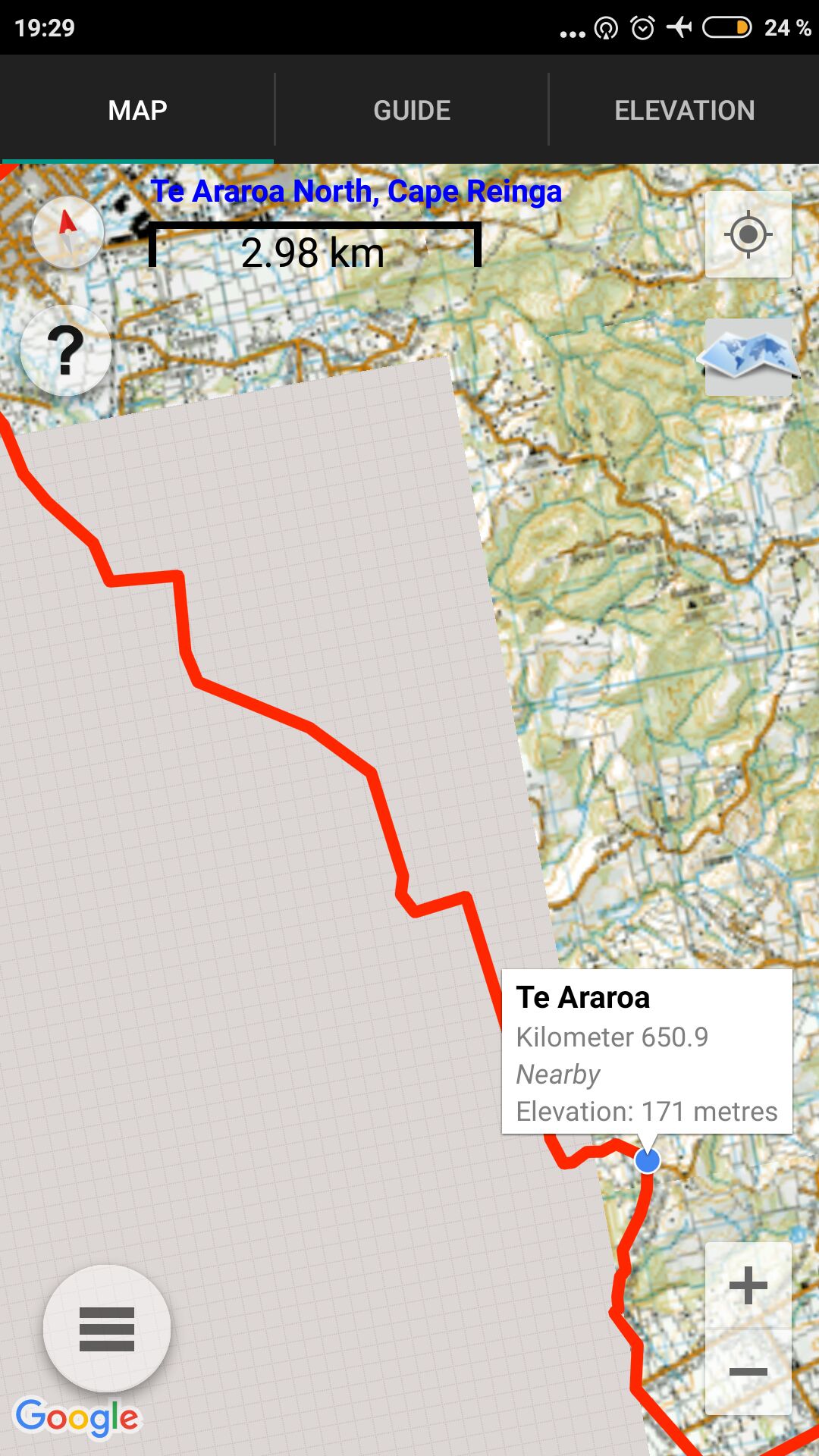
Task: Open the help question mark button
Action: pos(66,350)
